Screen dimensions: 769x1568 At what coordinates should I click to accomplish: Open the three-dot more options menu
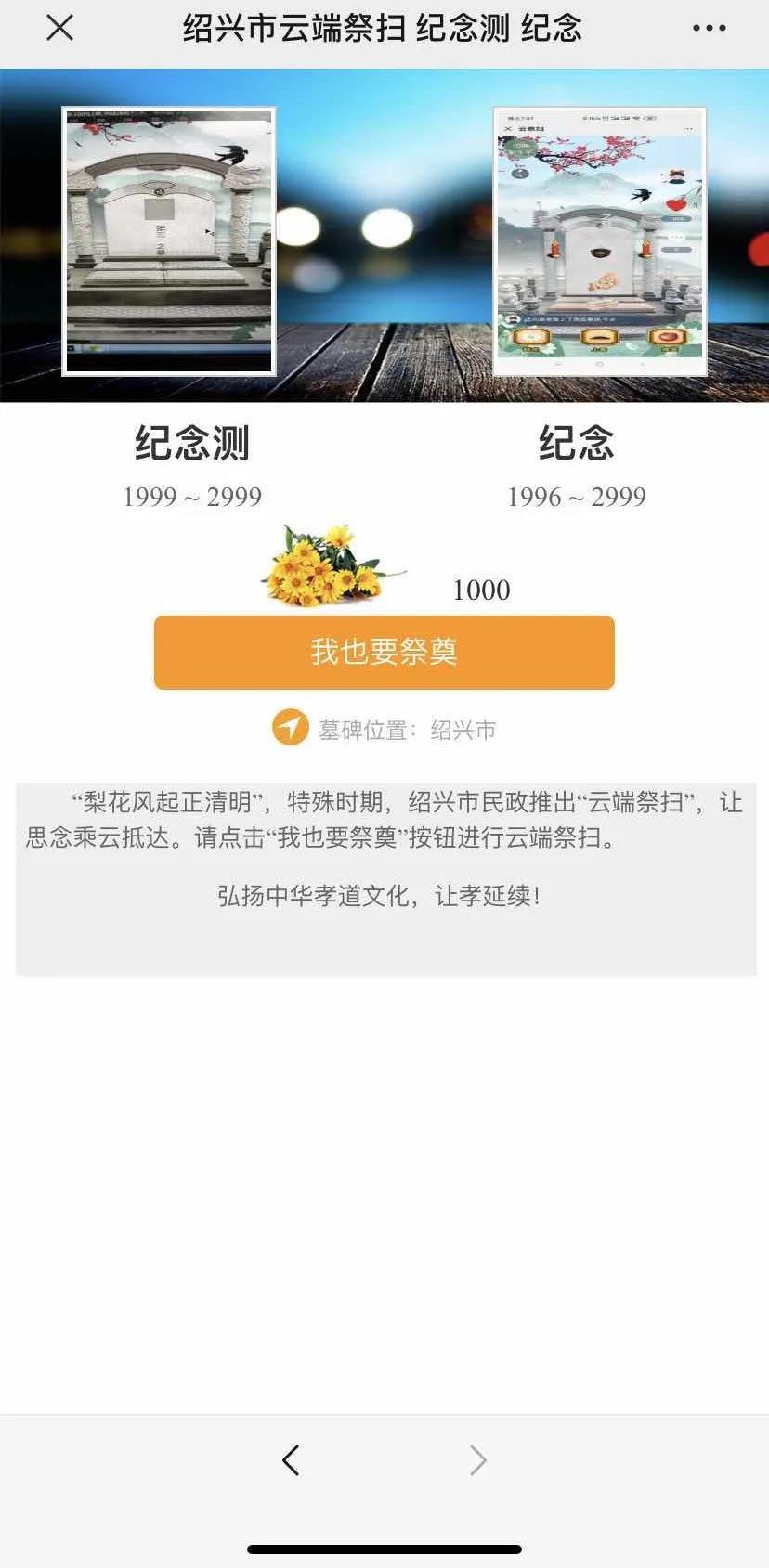click(x=709, y=28)
